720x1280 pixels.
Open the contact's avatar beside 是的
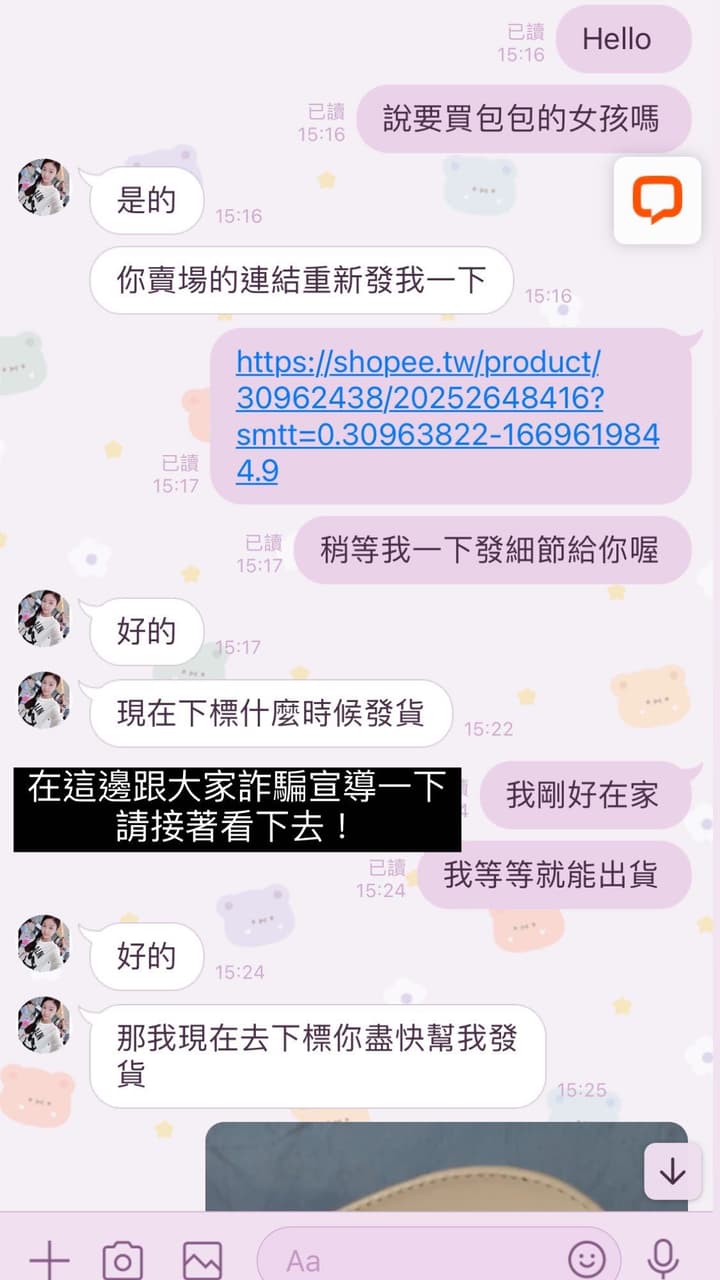(x=44, y=187)
